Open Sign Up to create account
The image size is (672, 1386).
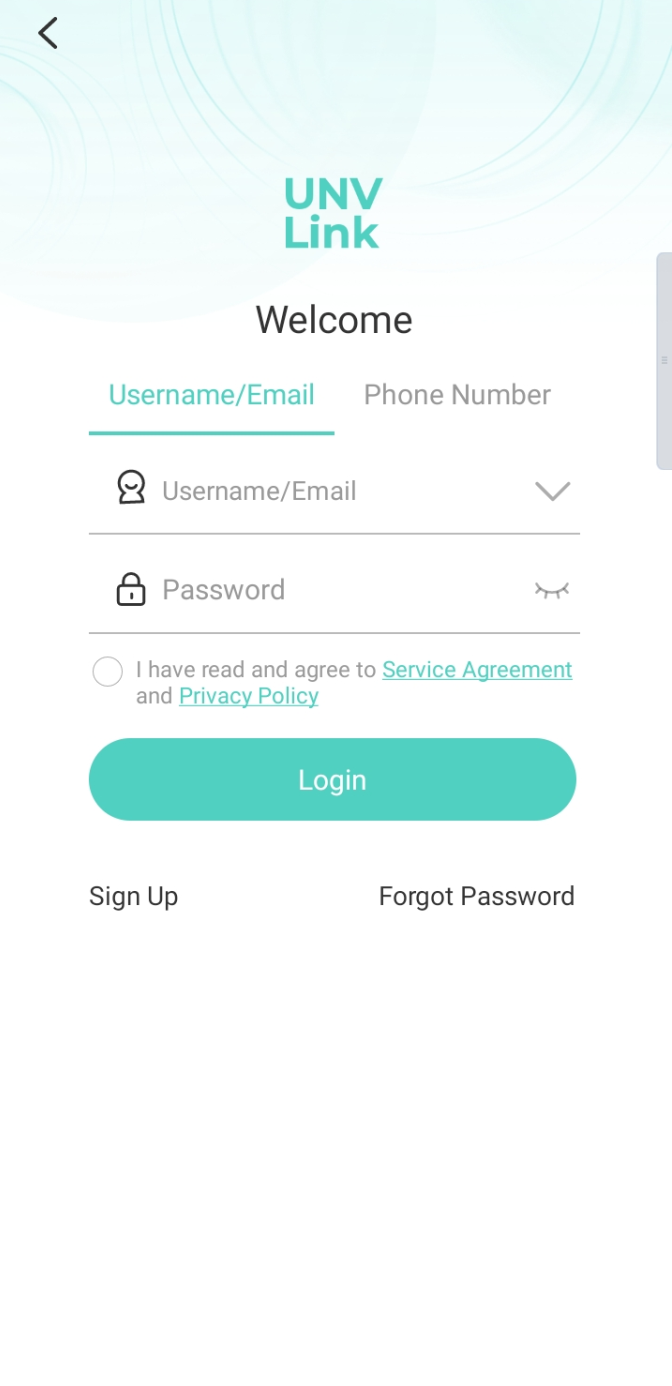[x=133, y=896]
